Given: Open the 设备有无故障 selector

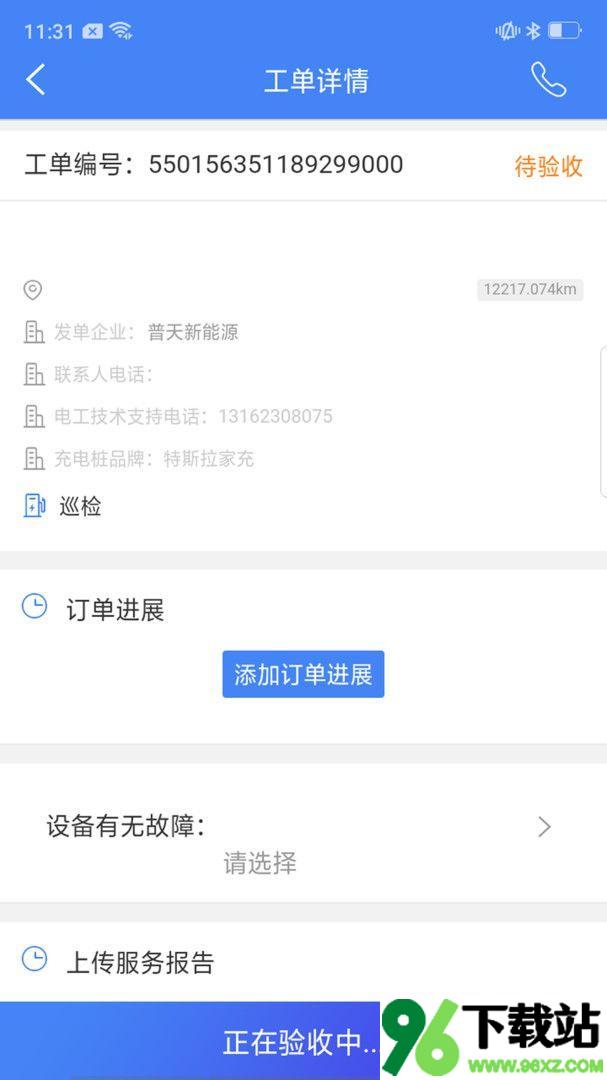Looking at the screenshot, I should pyautogui.click(x=303, y=843).
